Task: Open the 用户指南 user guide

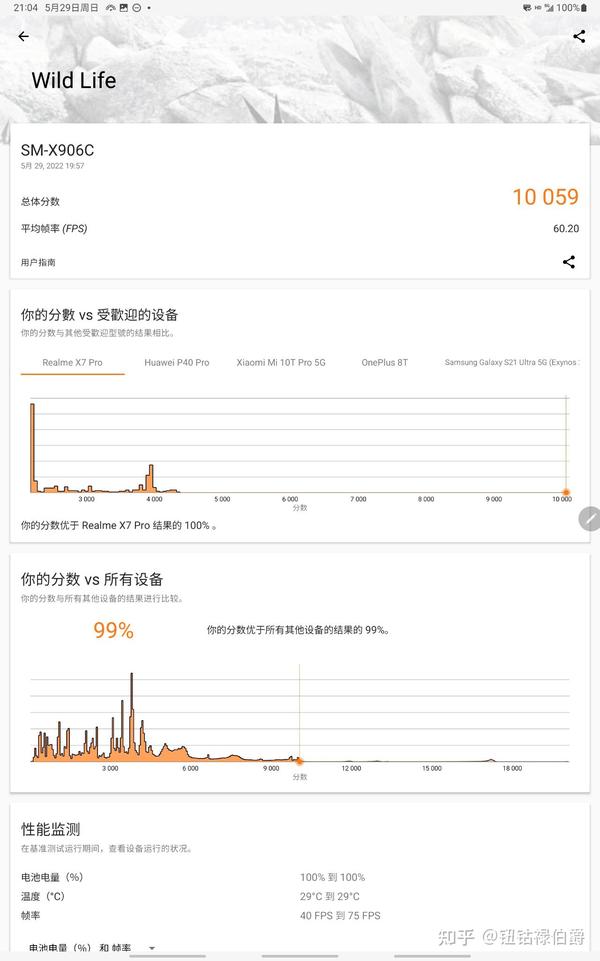Action: [38, 262]
